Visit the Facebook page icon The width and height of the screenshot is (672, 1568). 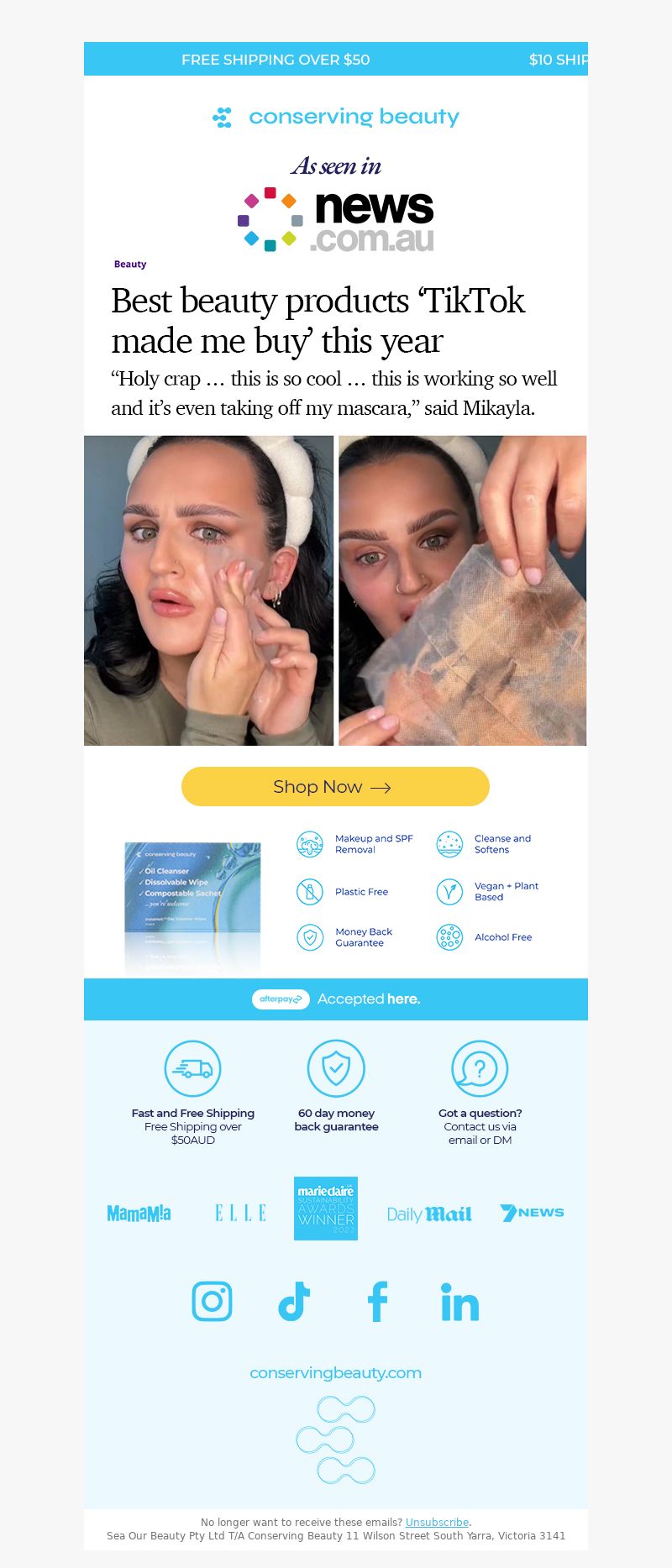pyautogui.click(x=378, y=1302)
